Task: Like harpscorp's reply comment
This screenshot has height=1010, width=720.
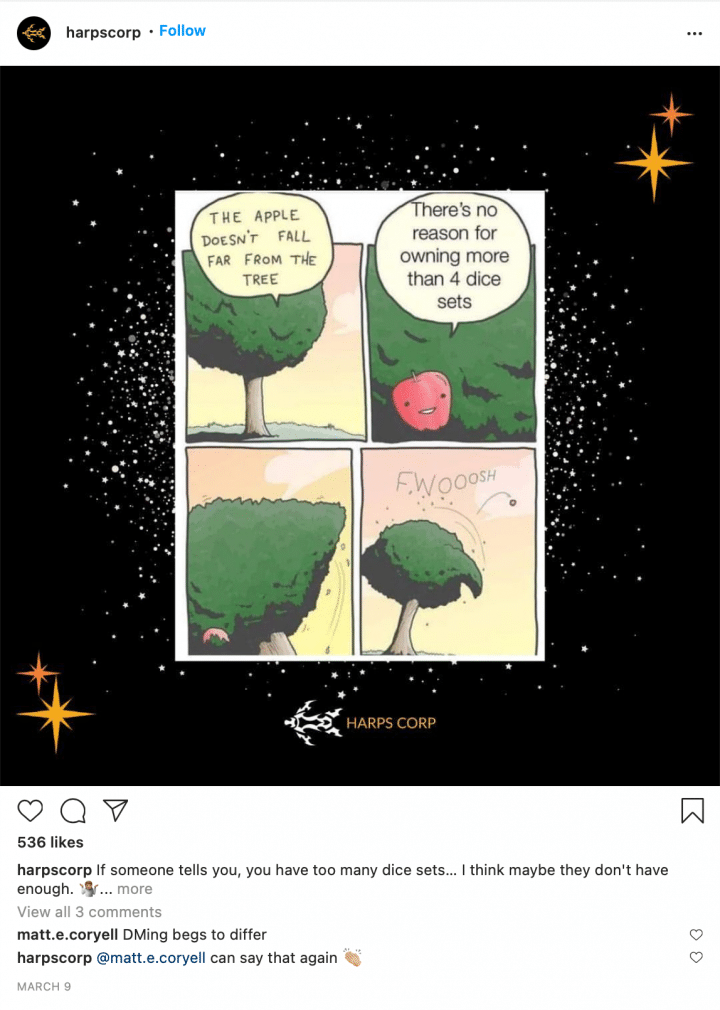Action: tap(696, 958)
